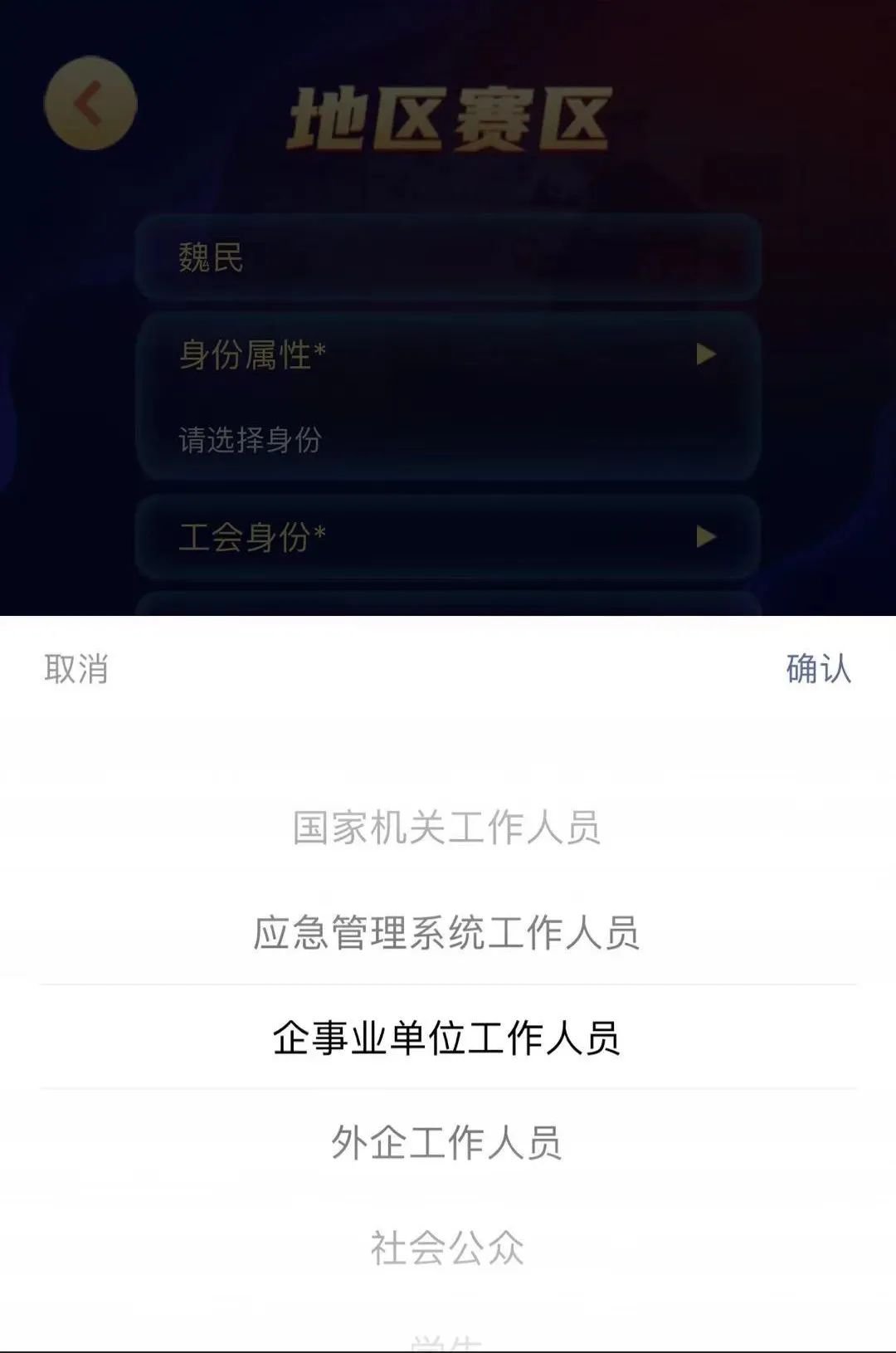Select 国家机关工作人员 option
This screenshot has width=896, height=1353.
coord(447,828)
